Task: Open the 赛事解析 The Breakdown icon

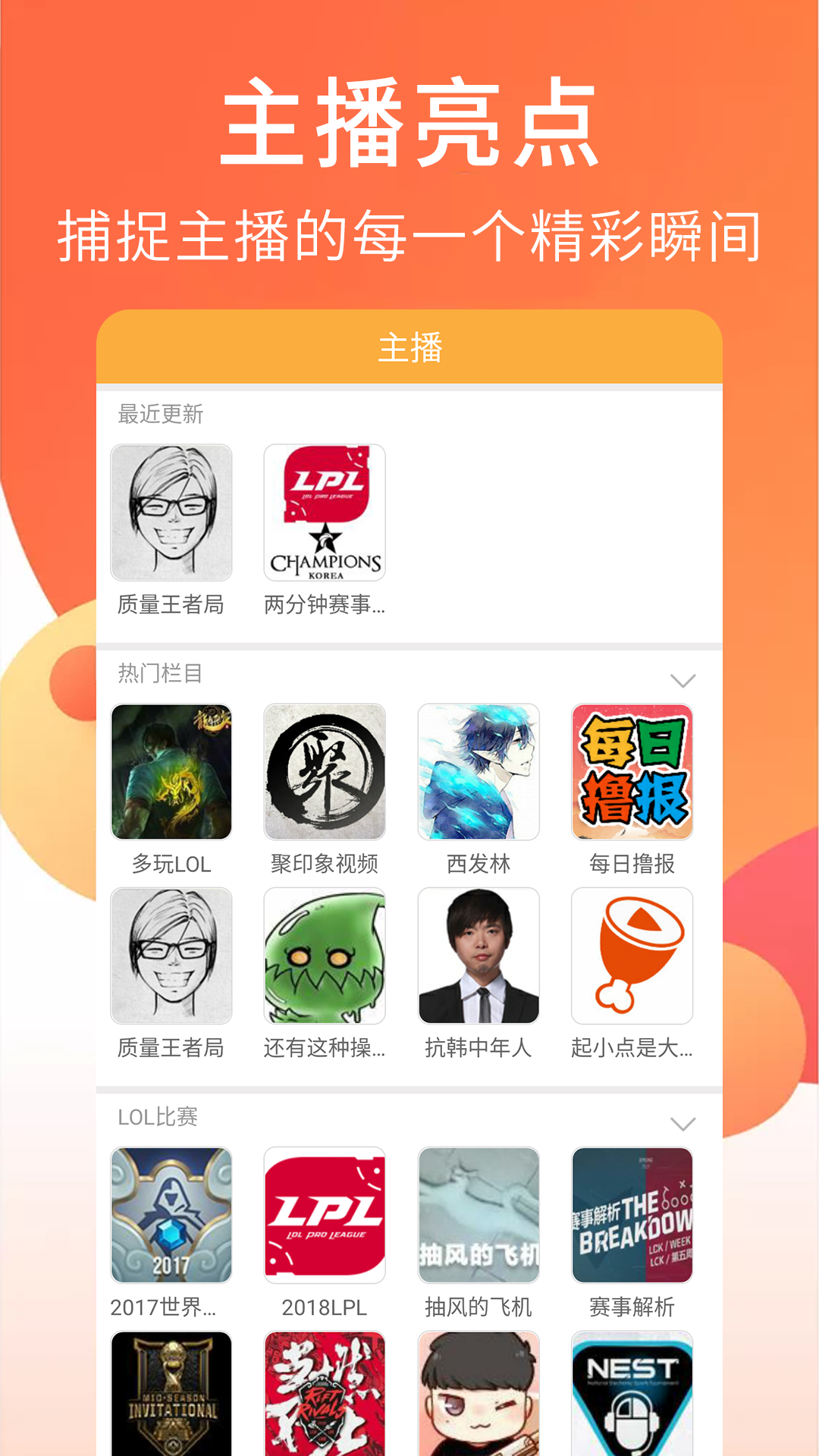Action: pos(631,1215)
